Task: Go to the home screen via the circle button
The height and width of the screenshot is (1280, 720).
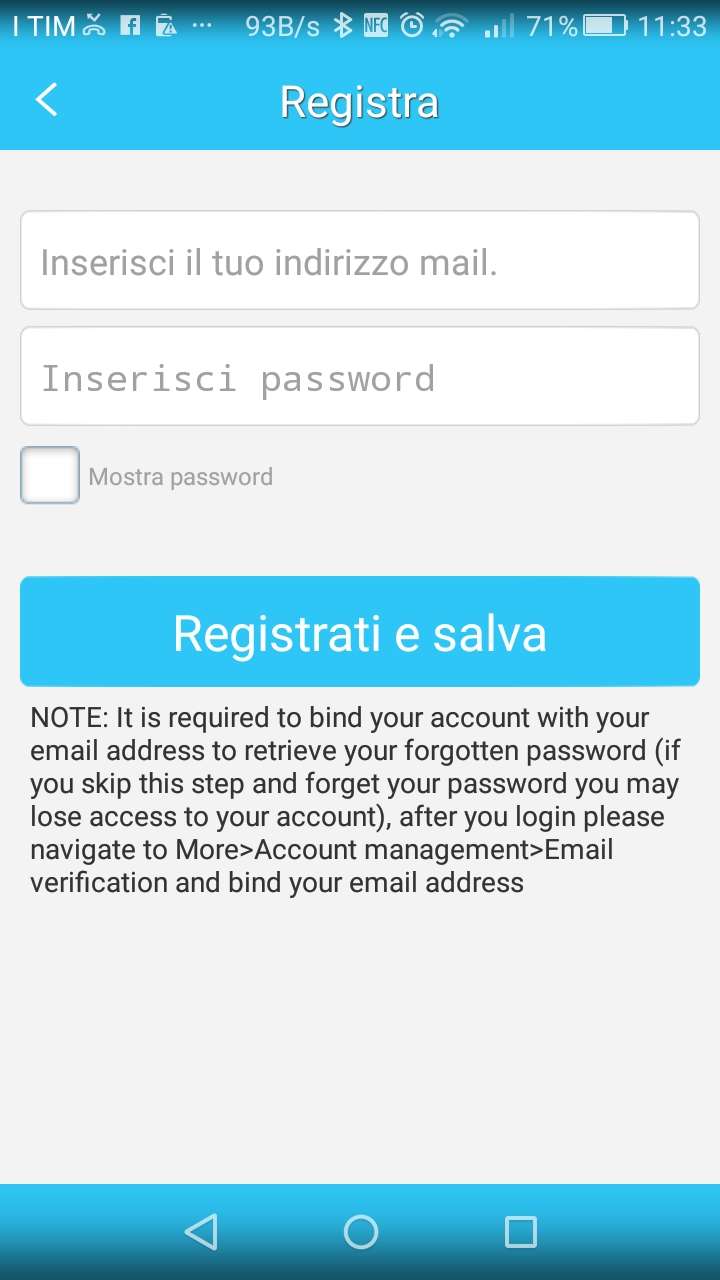Action: tap(360, 1232)
